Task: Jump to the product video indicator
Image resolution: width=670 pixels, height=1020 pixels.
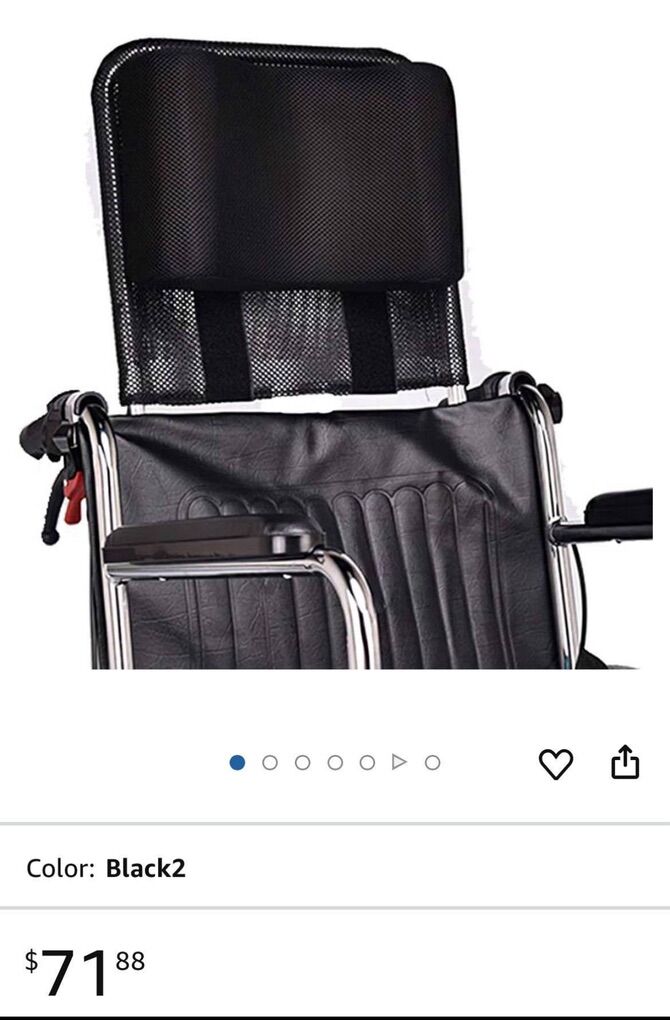Action: point(399,762)
